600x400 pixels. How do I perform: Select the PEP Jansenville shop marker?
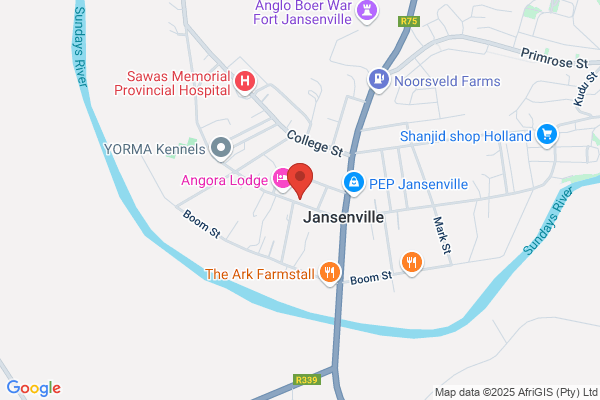tap(354, 183)
